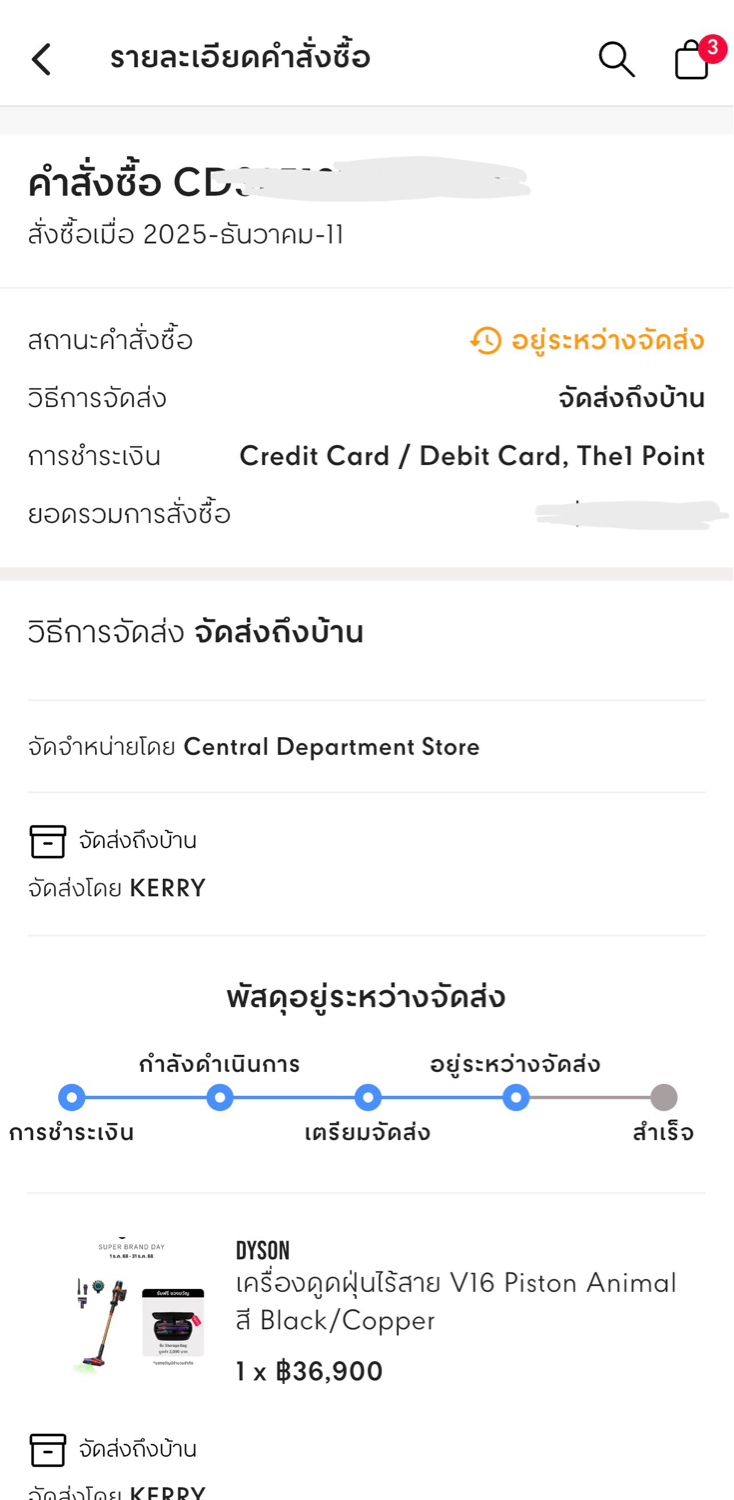The width and height of the screenshot is (734, 1500).
Task: Go back from order details
Action: [41, 59]
